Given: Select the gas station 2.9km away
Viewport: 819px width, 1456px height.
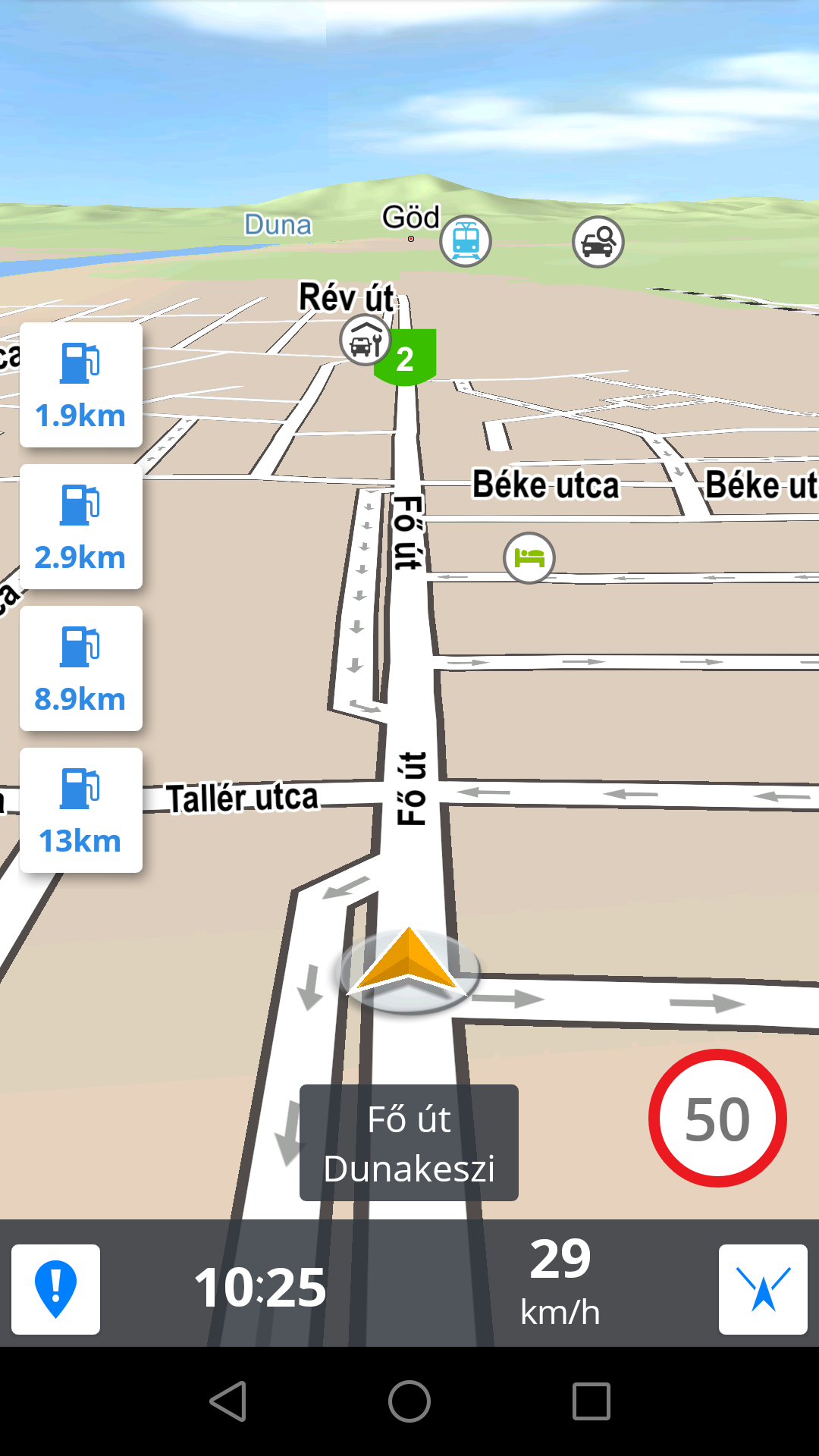Looking at the screenshot, I should coord(80,527).
